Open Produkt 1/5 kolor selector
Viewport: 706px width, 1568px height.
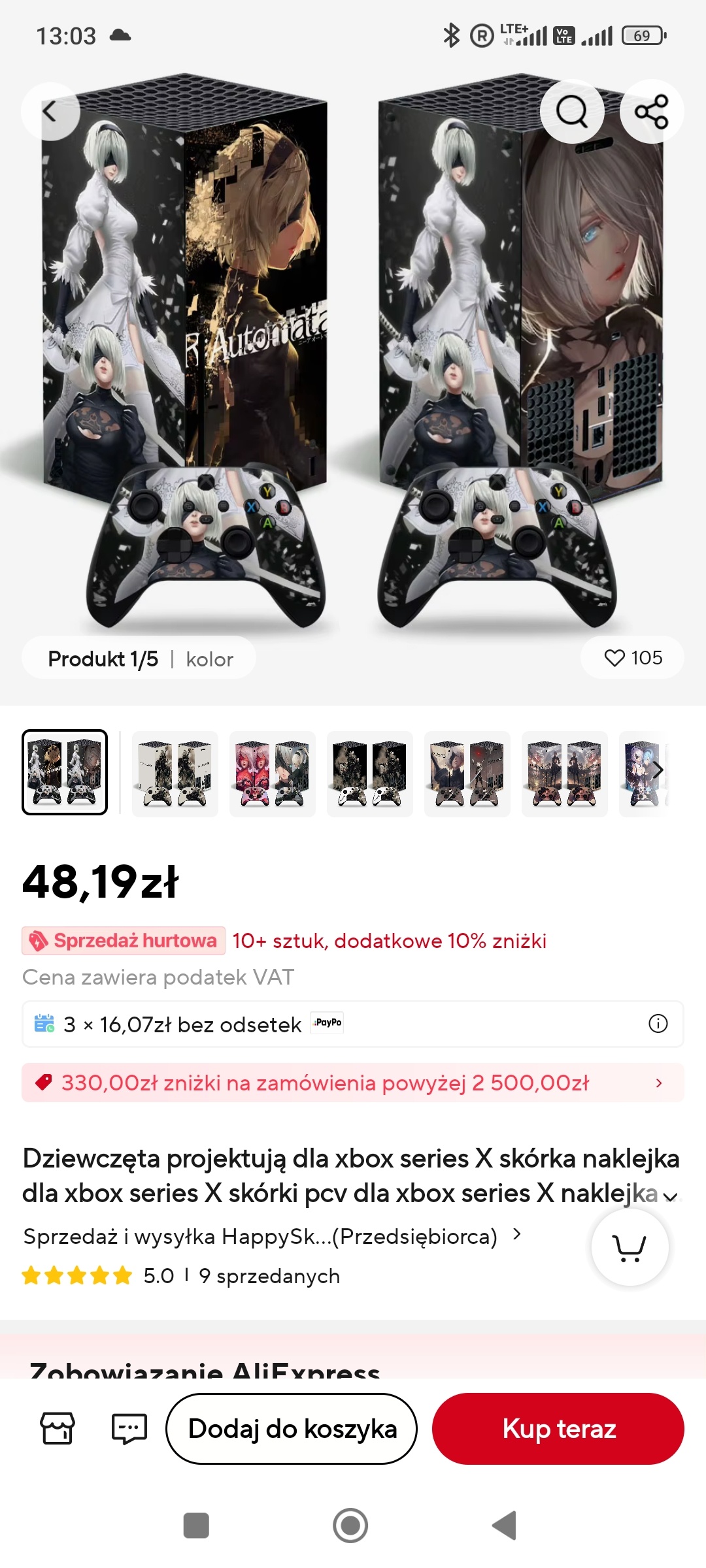click(139, 659)
